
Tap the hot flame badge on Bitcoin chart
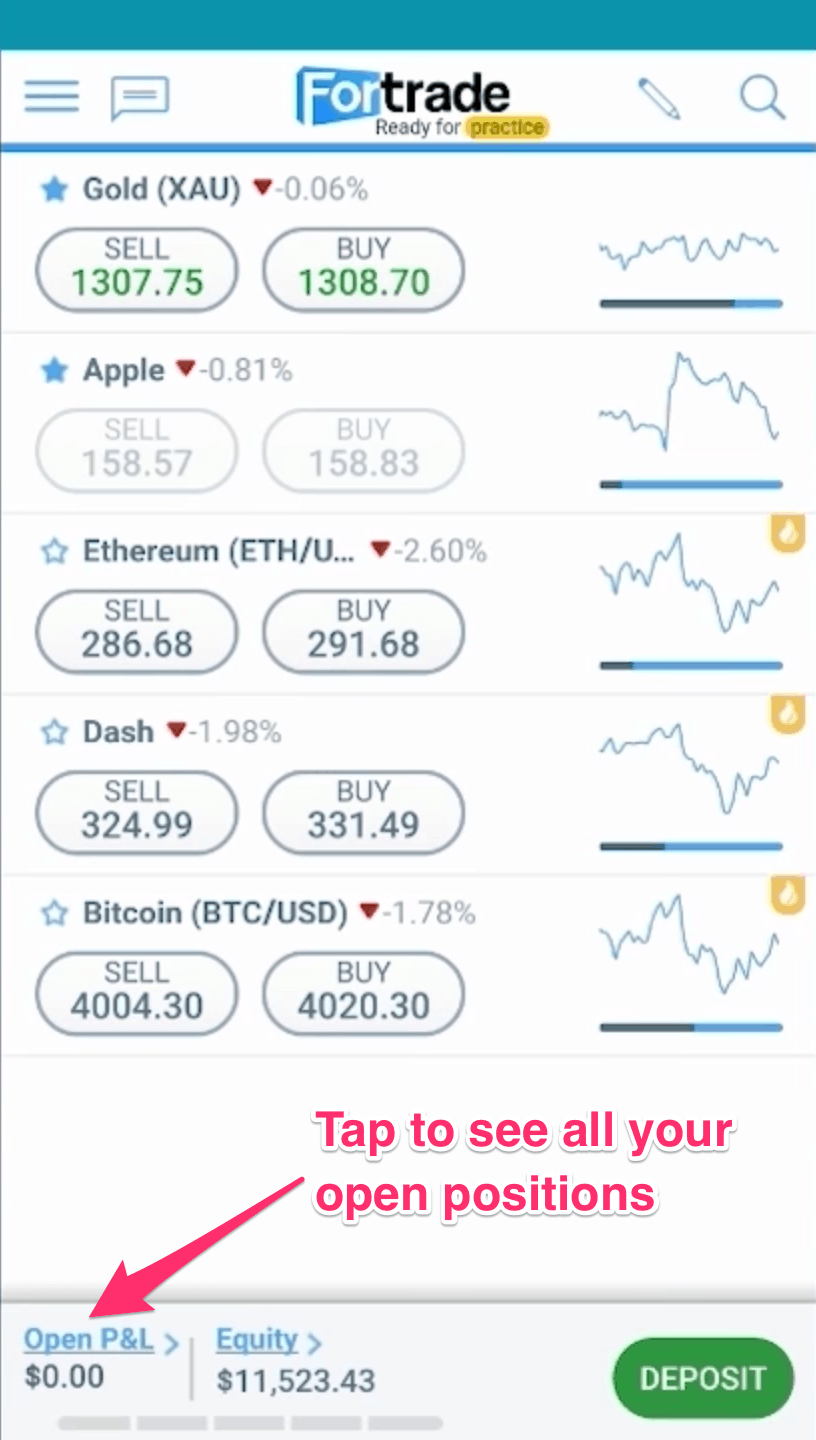[788, 895]
